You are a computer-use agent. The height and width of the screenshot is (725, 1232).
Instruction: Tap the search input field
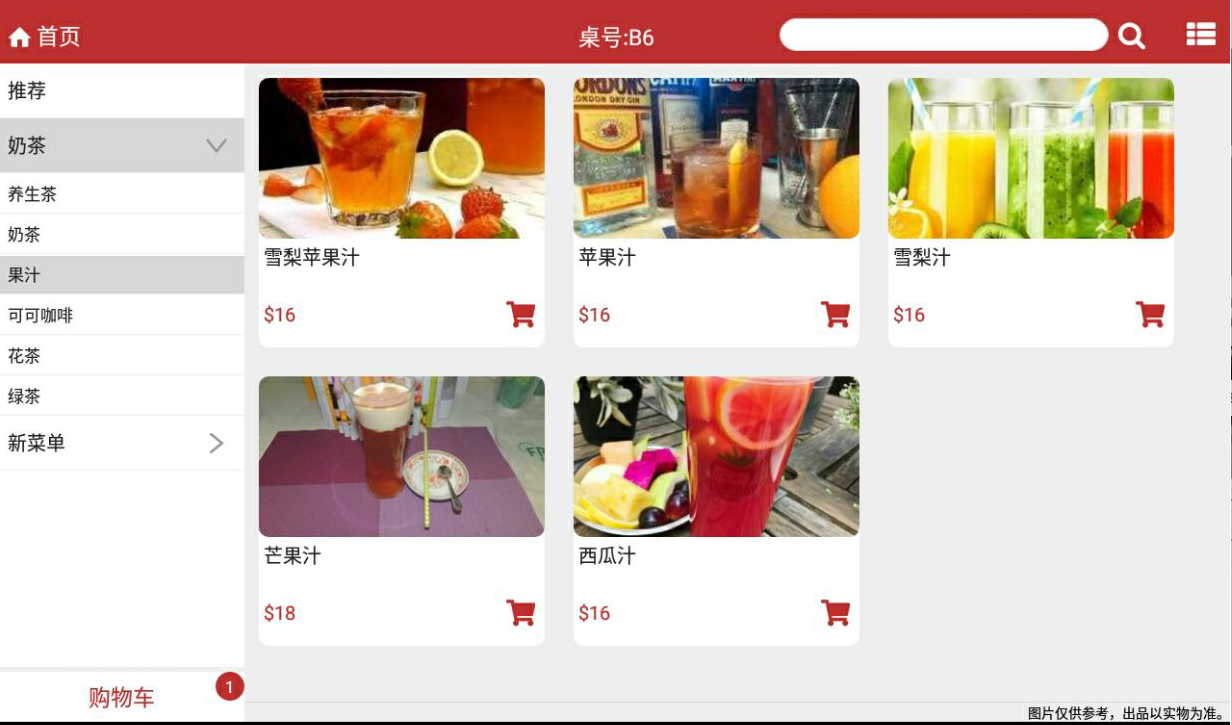tap(942, 35)
